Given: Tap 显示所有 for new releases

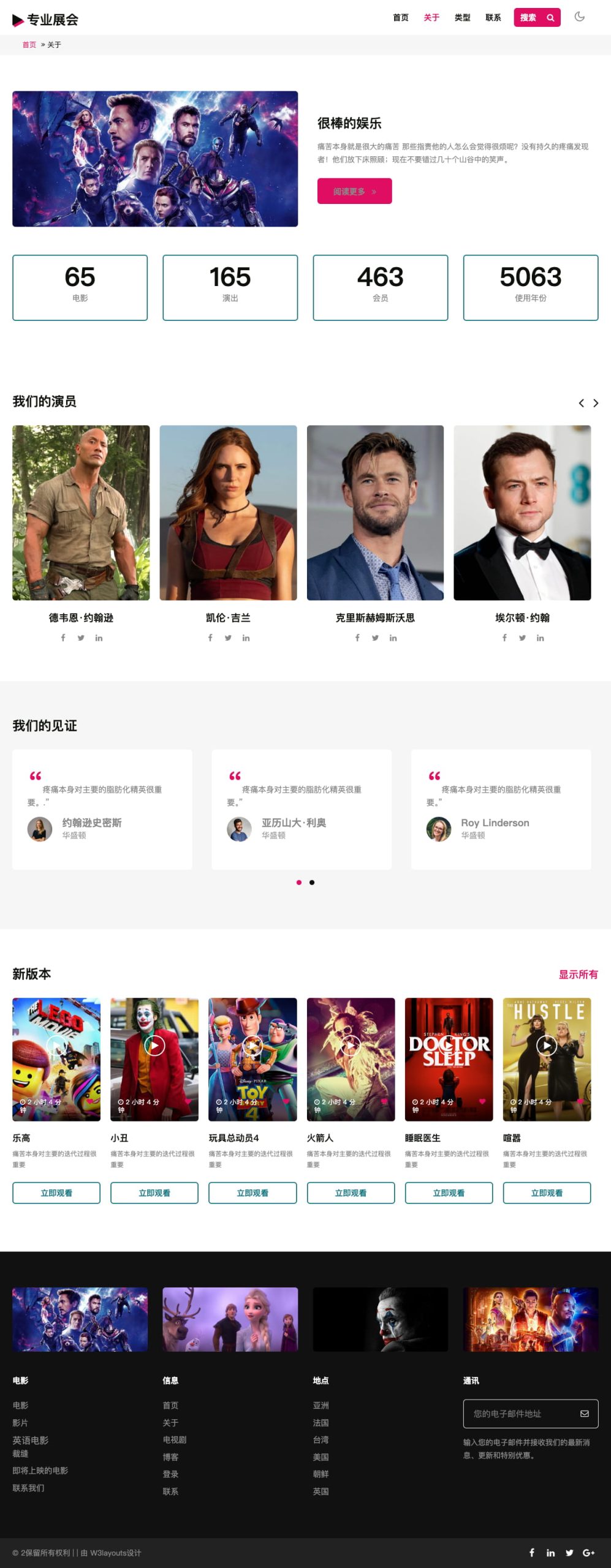Looking at the screenshot, I should pos(578,974).
